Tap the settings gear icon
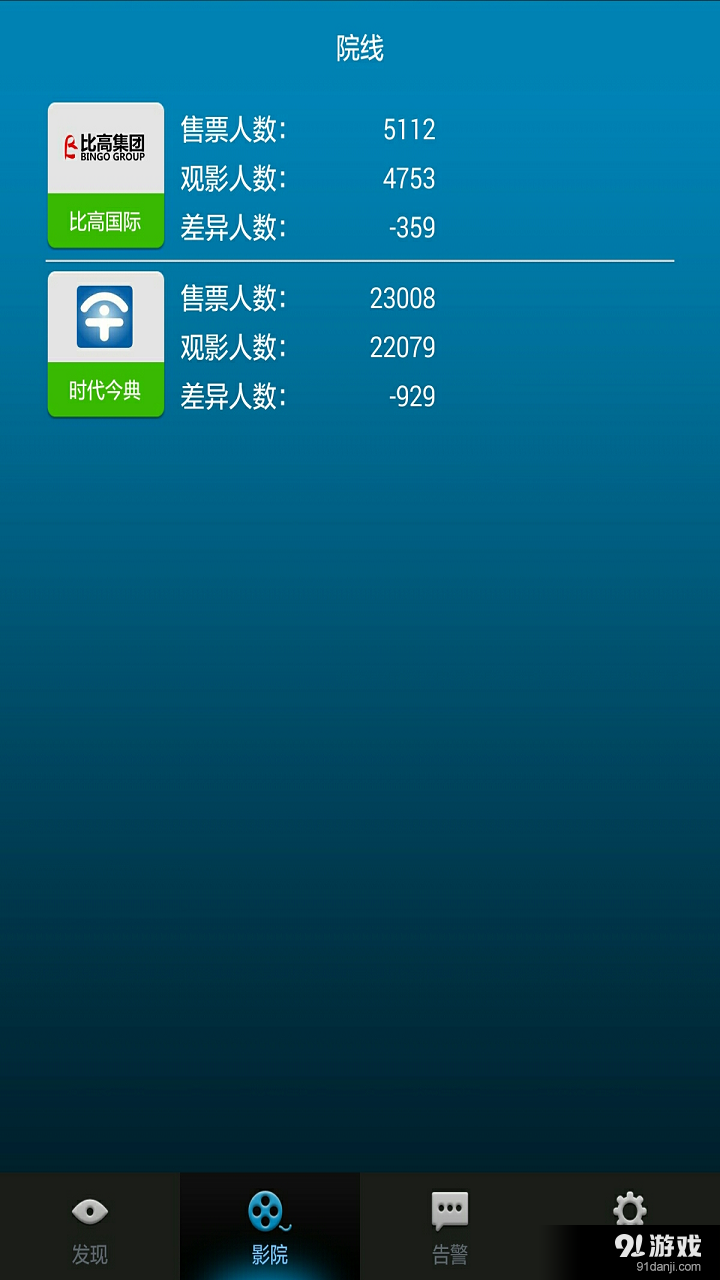720x1280 pixels. (x=629, y=1207)
